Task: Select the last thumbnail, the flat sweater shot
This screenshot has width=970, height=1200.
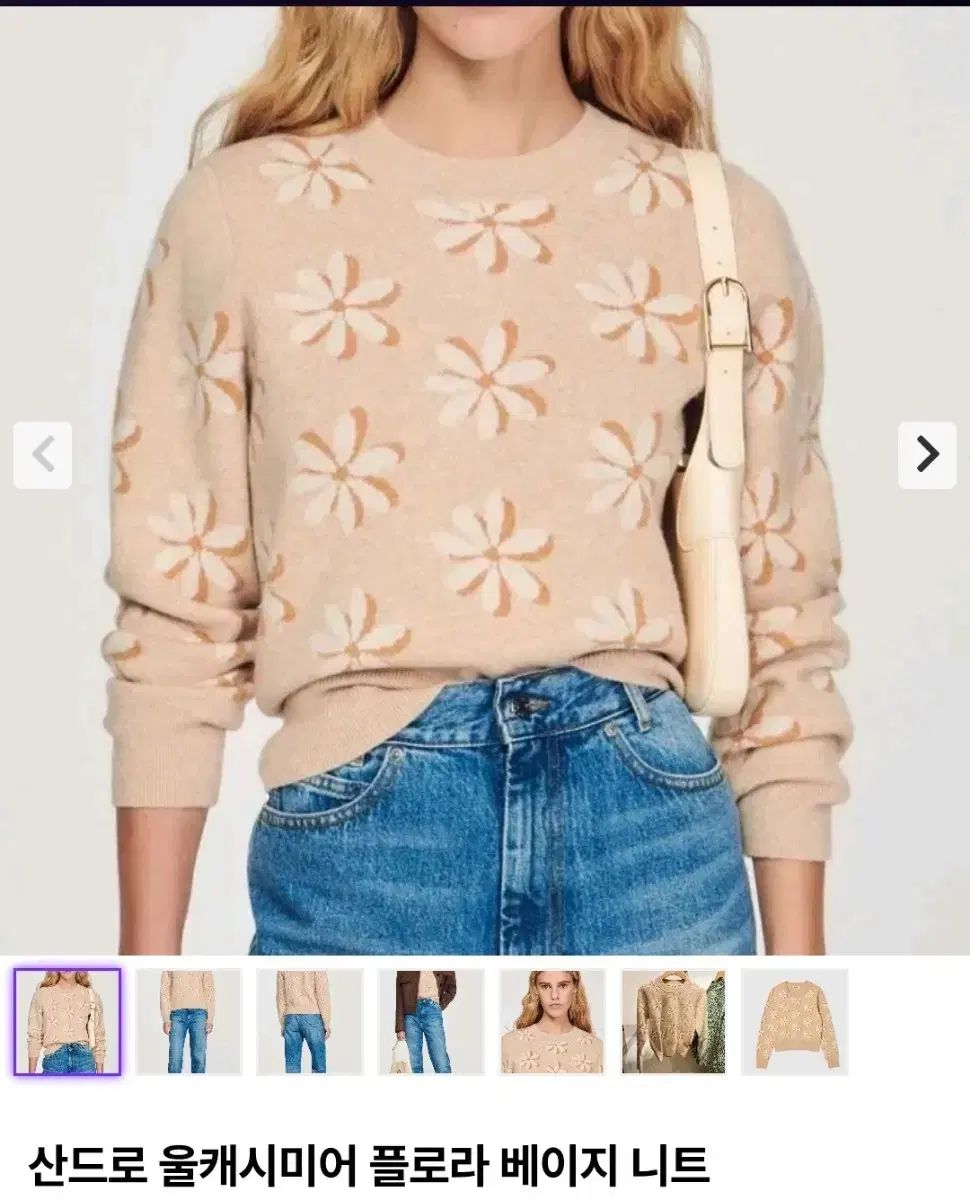Action: click(x=794, y=1021)
